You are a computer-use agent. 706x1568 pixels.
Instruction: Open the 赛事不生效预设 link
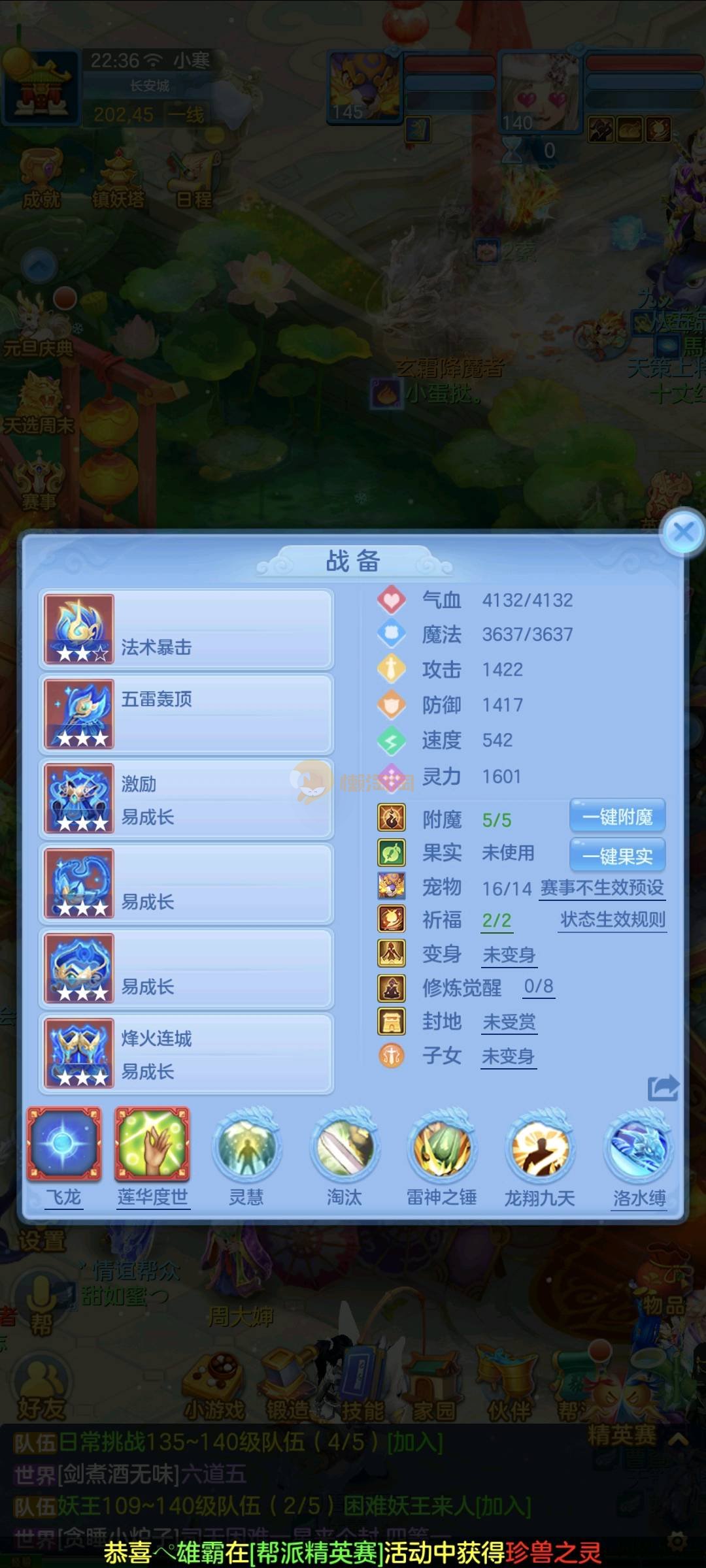point(601,888)
